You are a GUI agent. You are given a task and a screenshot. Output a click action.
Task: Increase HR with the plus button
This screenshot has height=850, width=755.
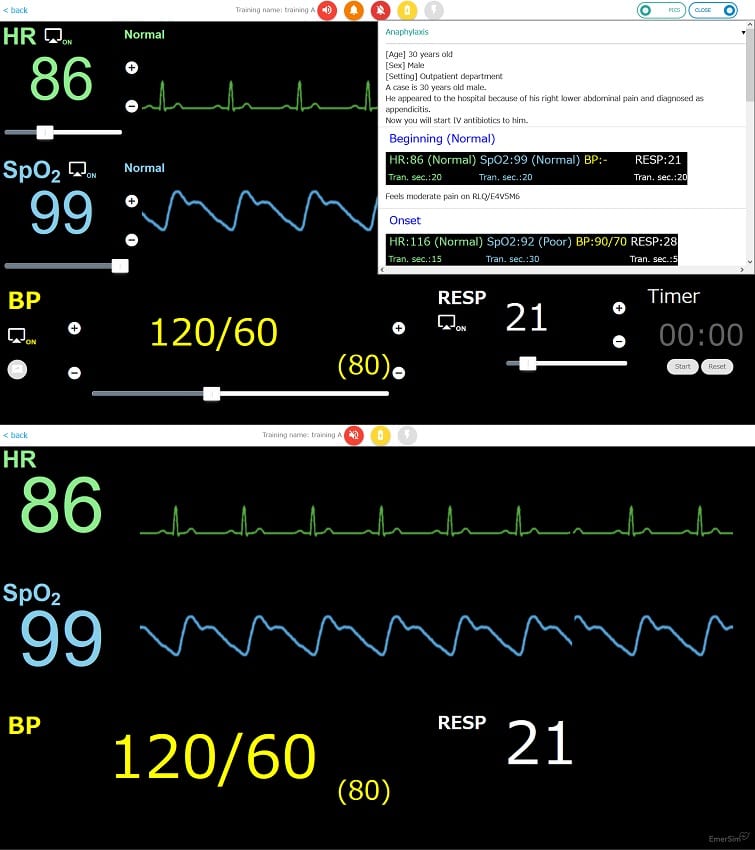coord(132,68)
